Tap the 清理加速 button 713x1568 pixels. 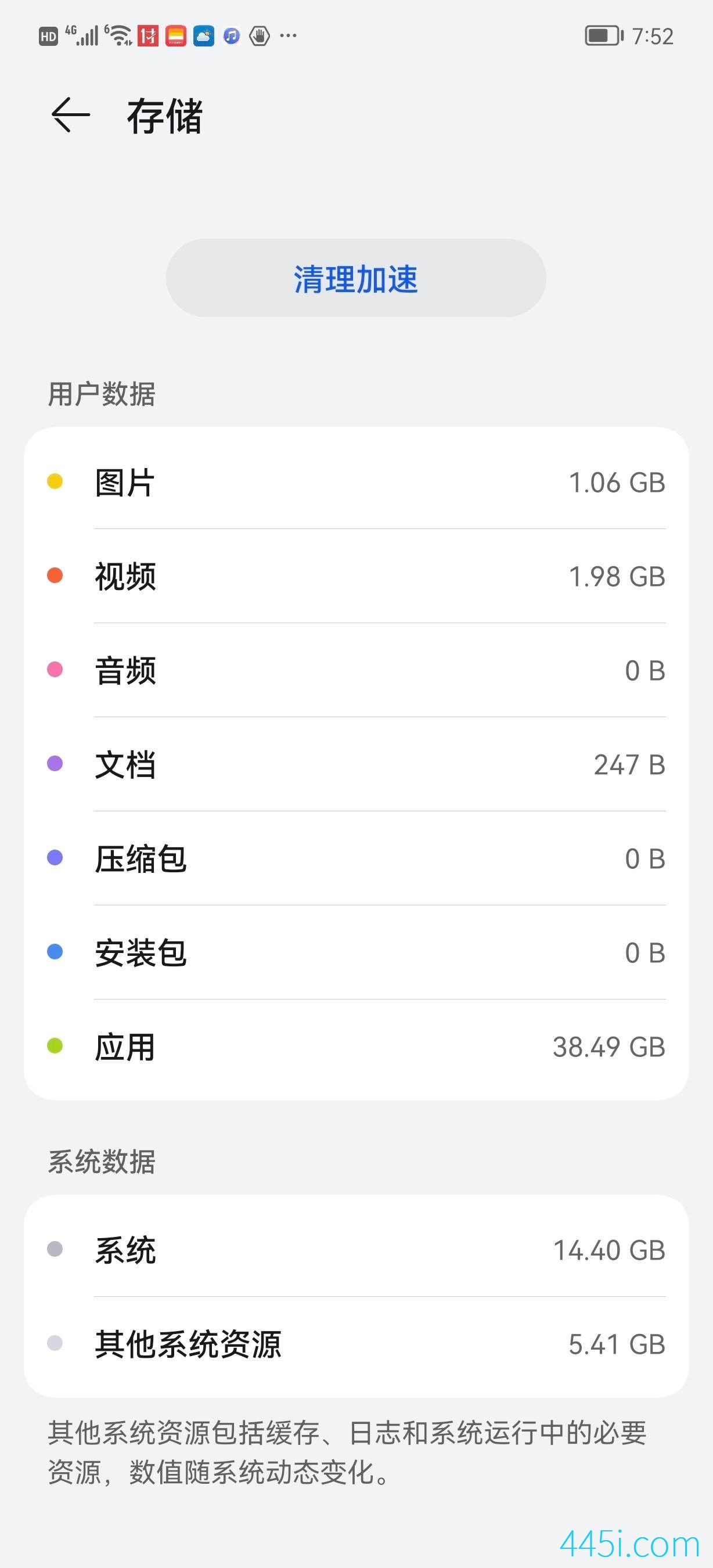[x=356, y=278]
